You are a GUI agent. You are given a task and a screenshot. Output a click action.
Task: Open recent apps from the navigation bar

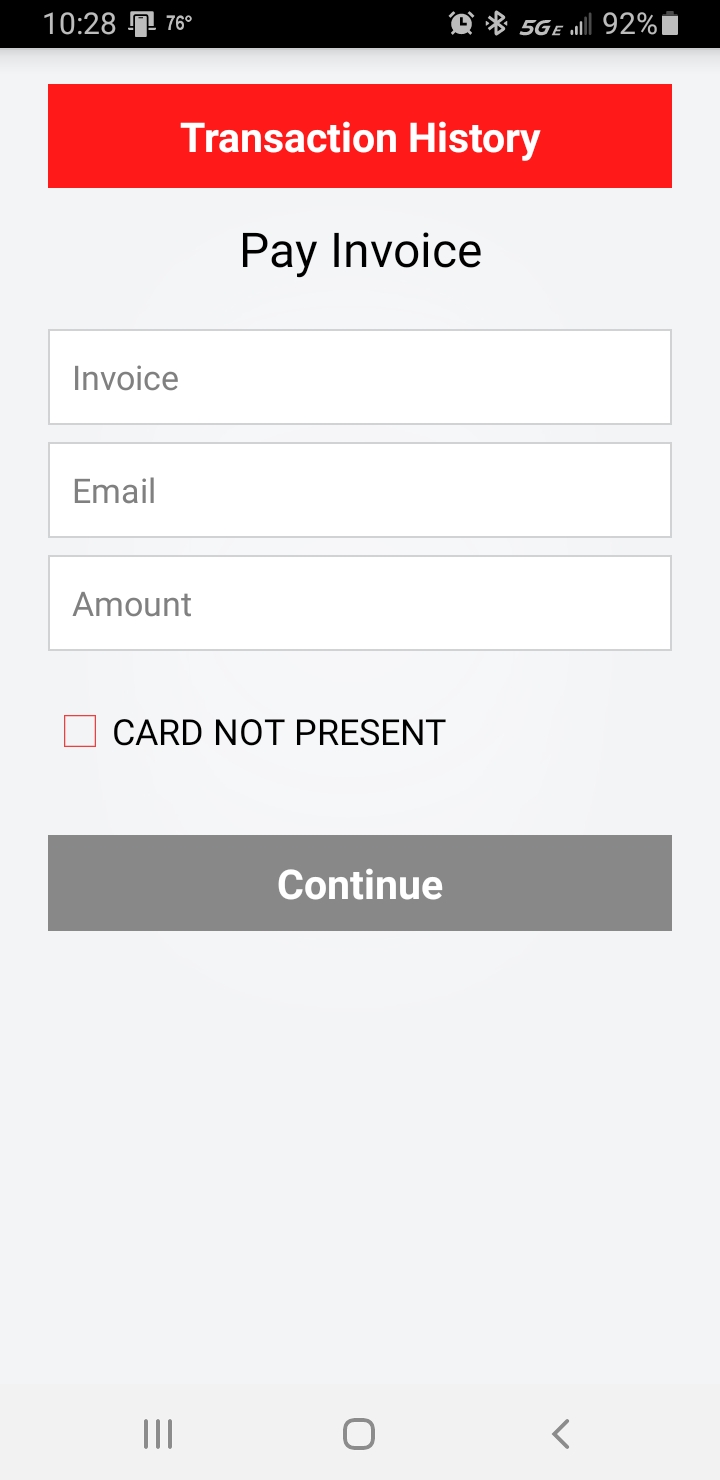click(x=158, y=1434)
